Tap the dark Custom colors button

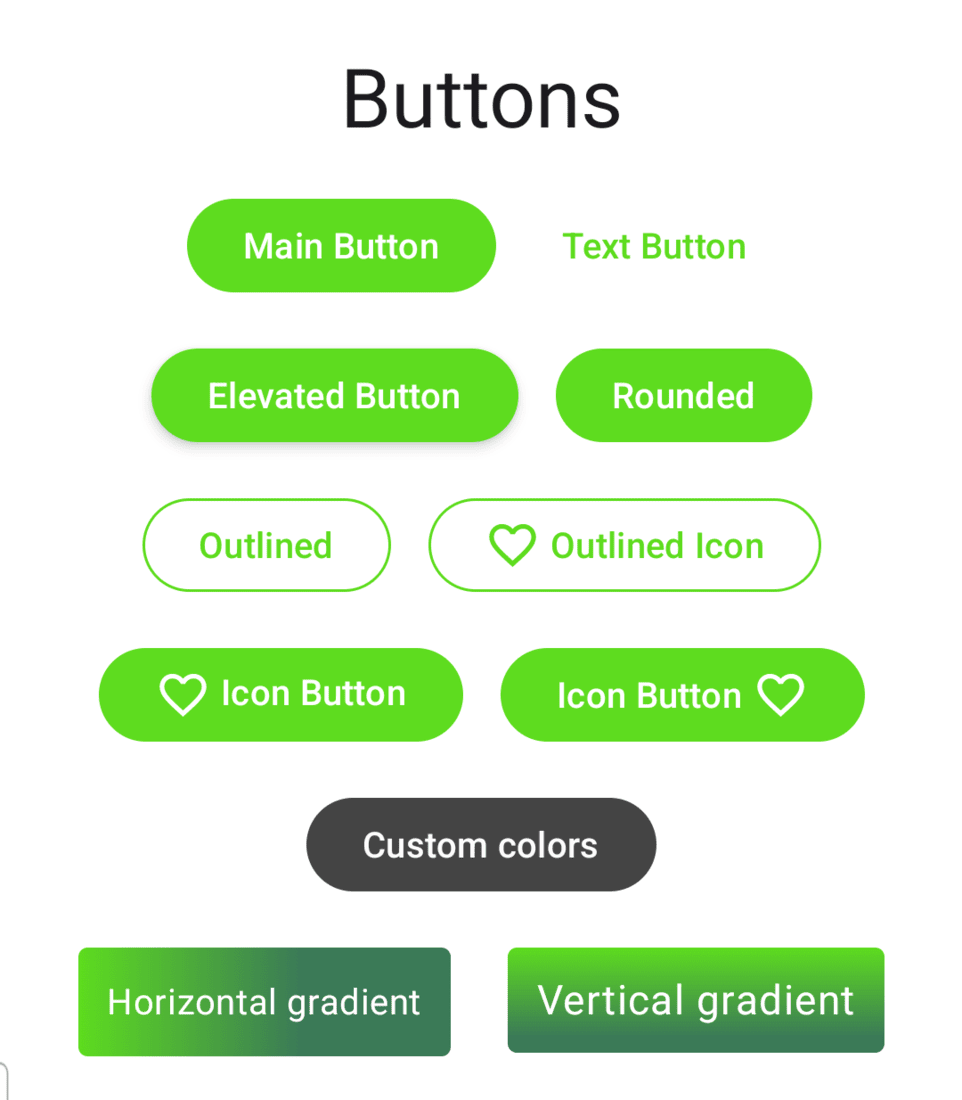tap(480, 845)
